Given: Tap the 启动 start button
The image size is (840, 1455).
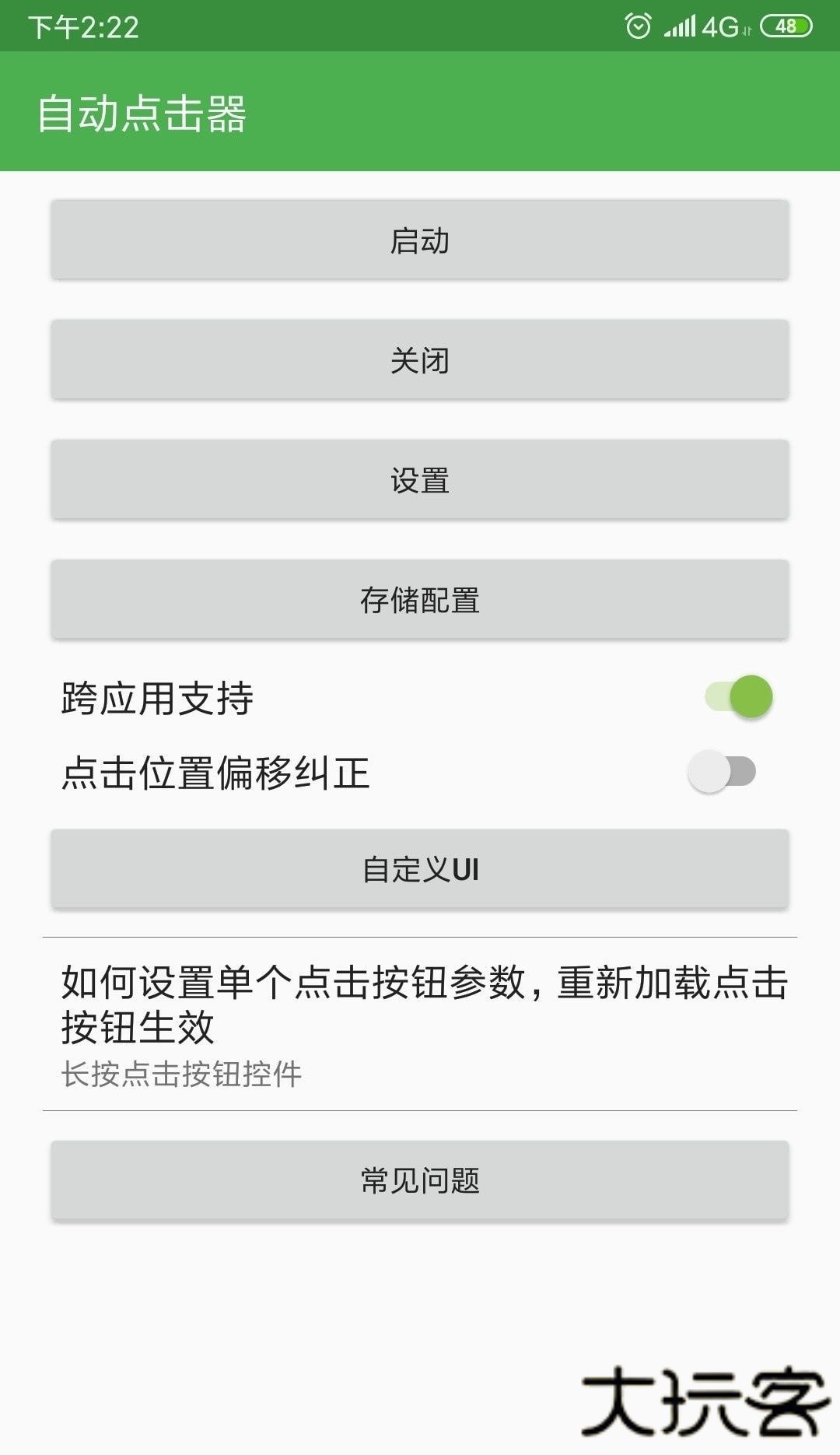Looking at the screenshot, I should [x=420, y=243].
